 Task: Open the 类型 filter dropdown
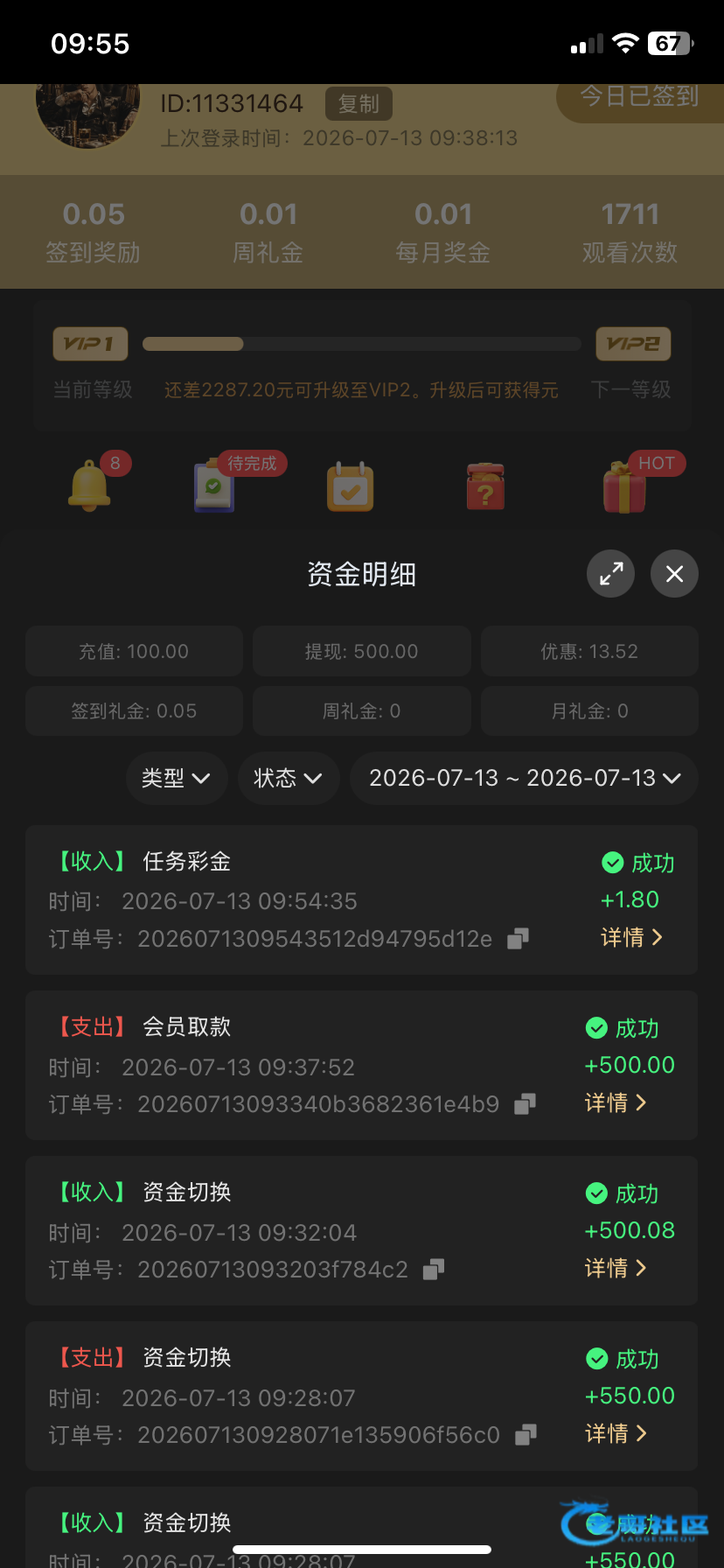(x=177, y=778)
